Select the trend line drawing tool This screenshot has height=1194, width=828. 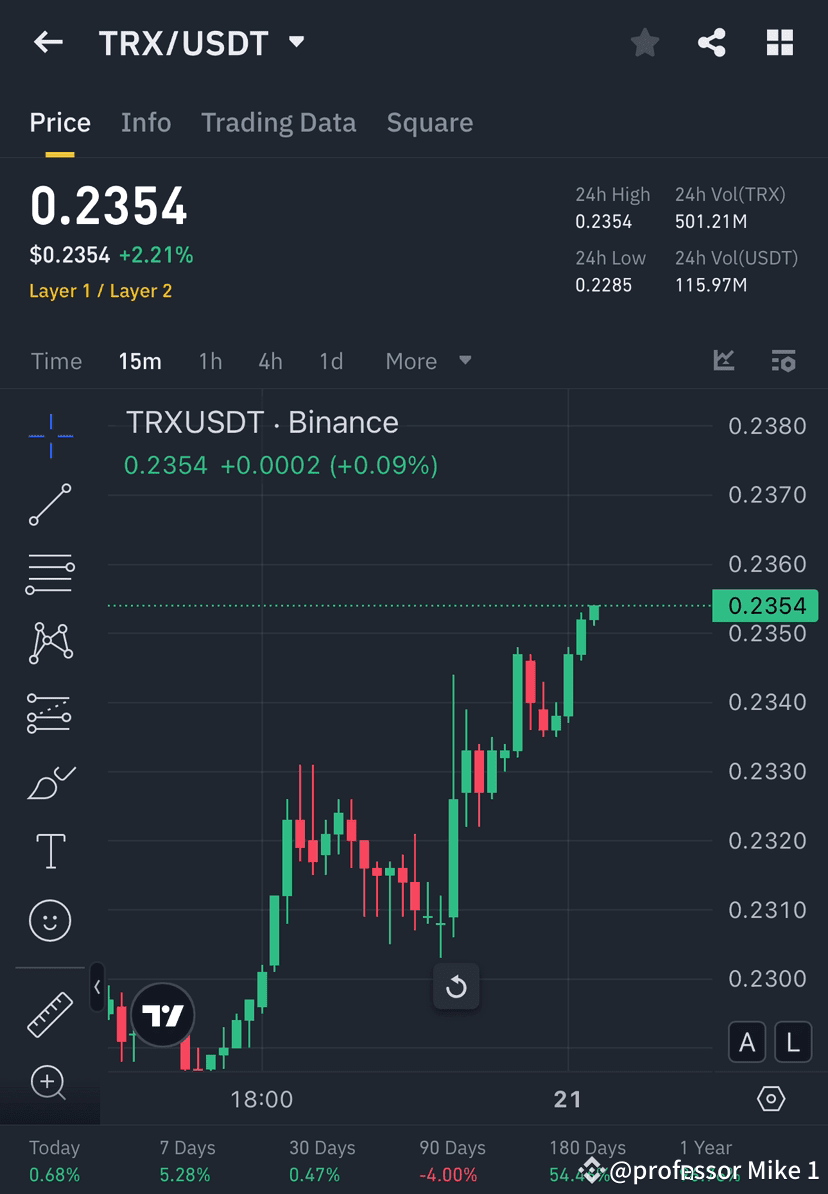49,505
